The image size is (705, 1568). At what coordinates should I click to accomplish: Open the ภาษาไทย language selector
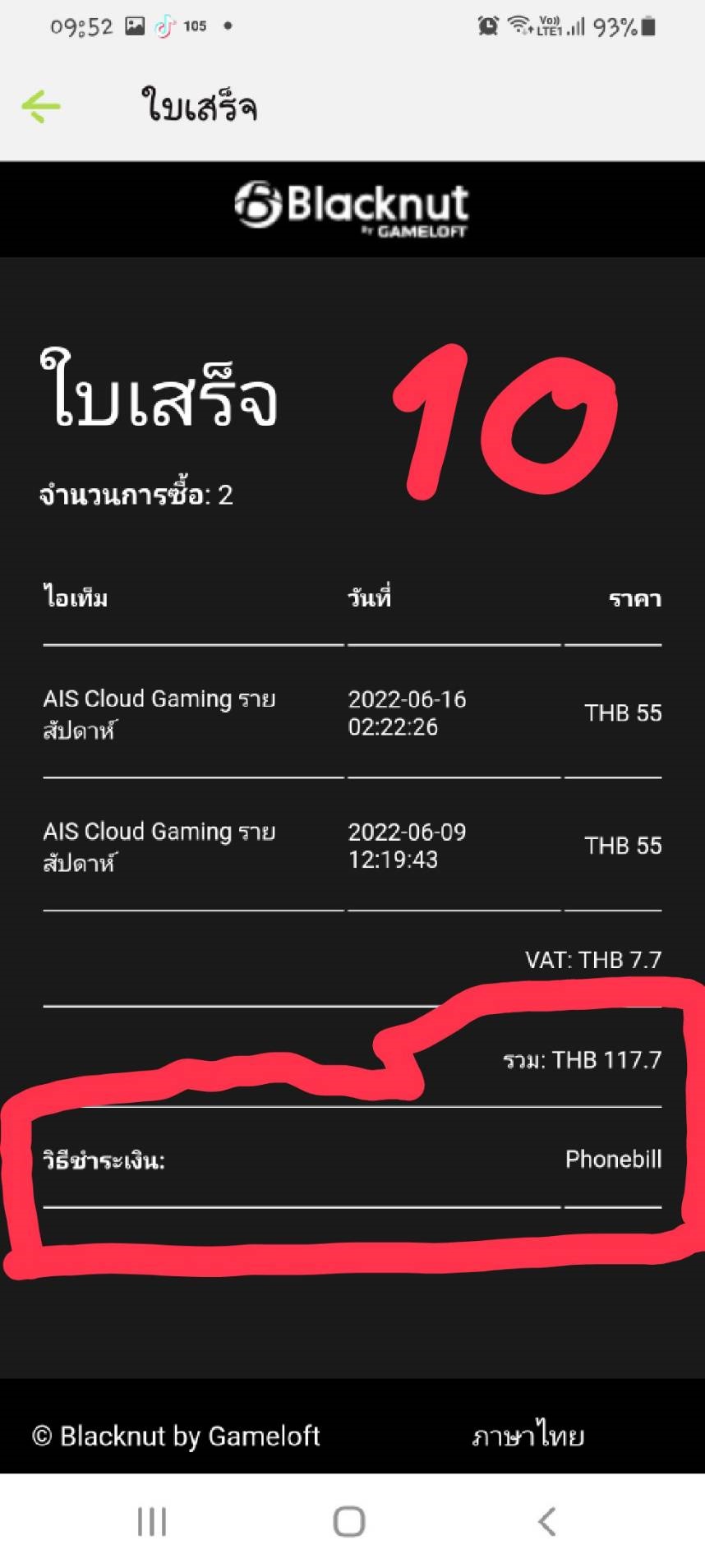[x=528, y=1434]
